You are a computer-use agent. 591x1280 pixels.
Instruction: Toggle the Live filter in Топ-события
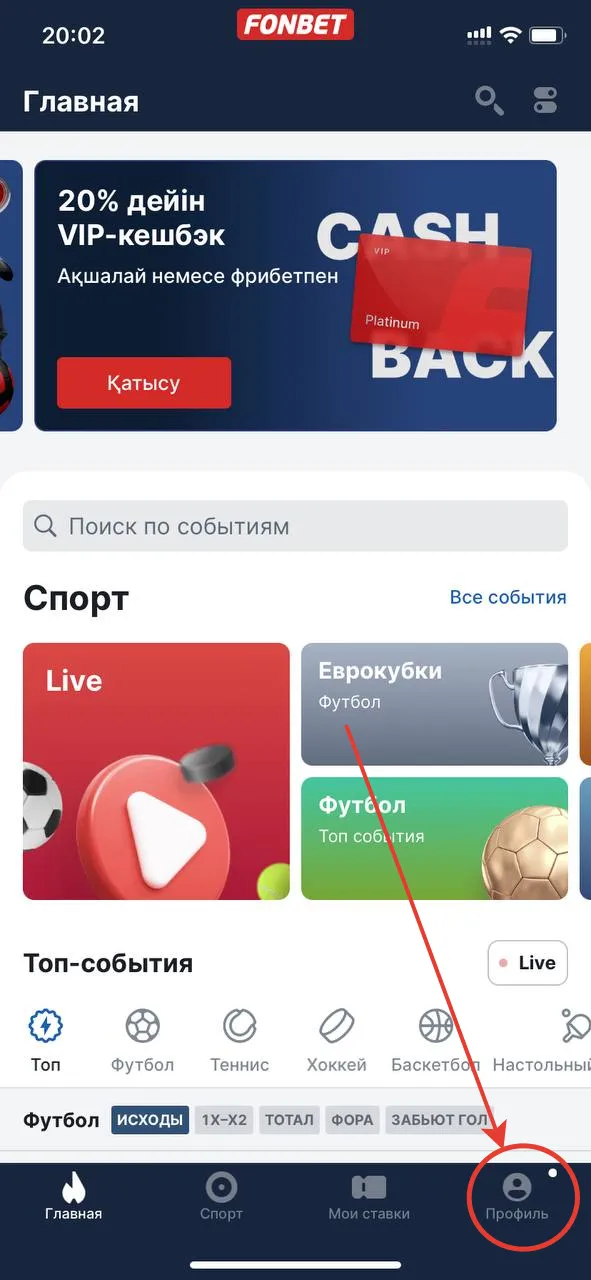coord(527,963)
